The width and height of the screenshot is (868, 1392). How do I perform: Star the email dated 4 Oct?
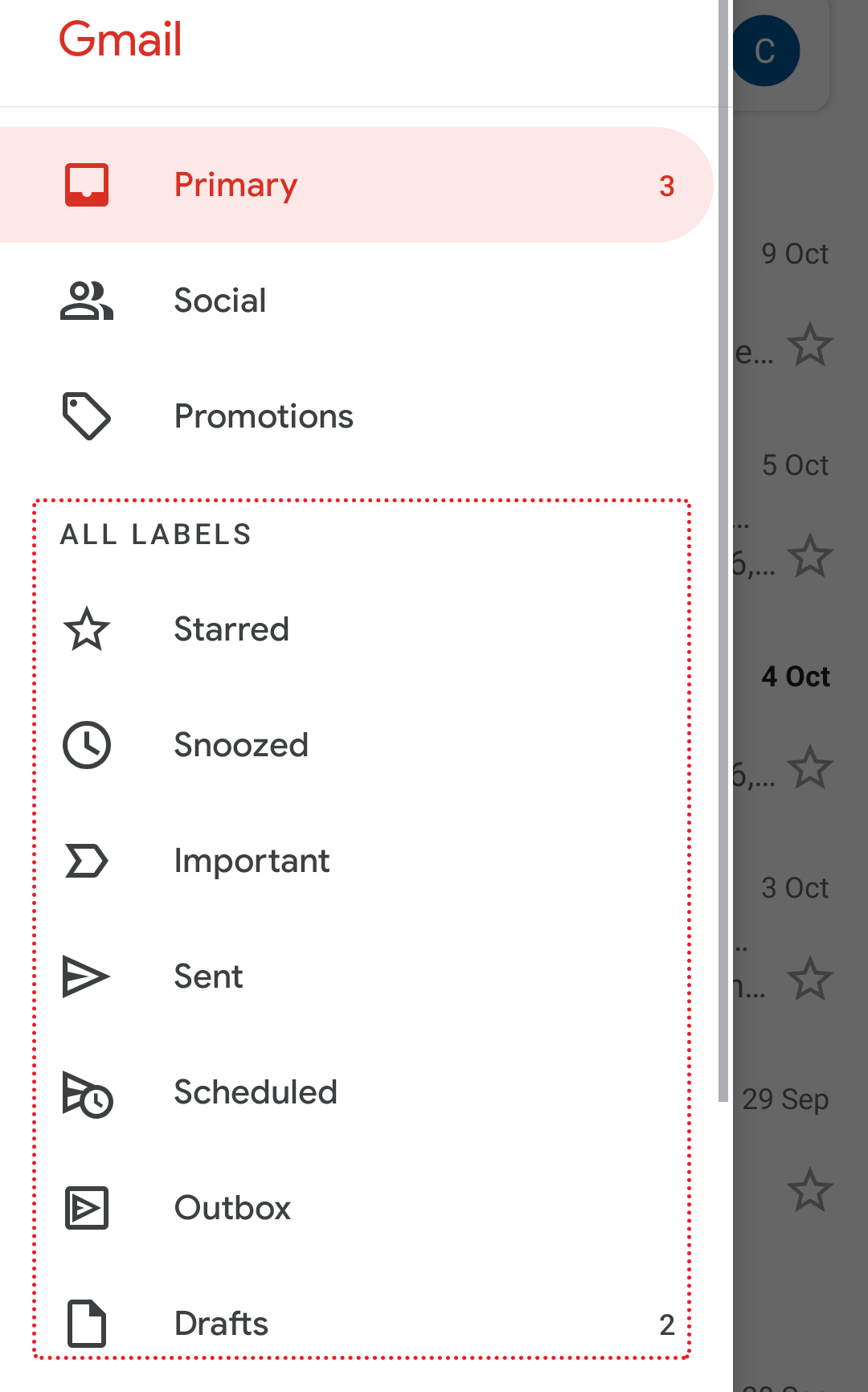809,768
